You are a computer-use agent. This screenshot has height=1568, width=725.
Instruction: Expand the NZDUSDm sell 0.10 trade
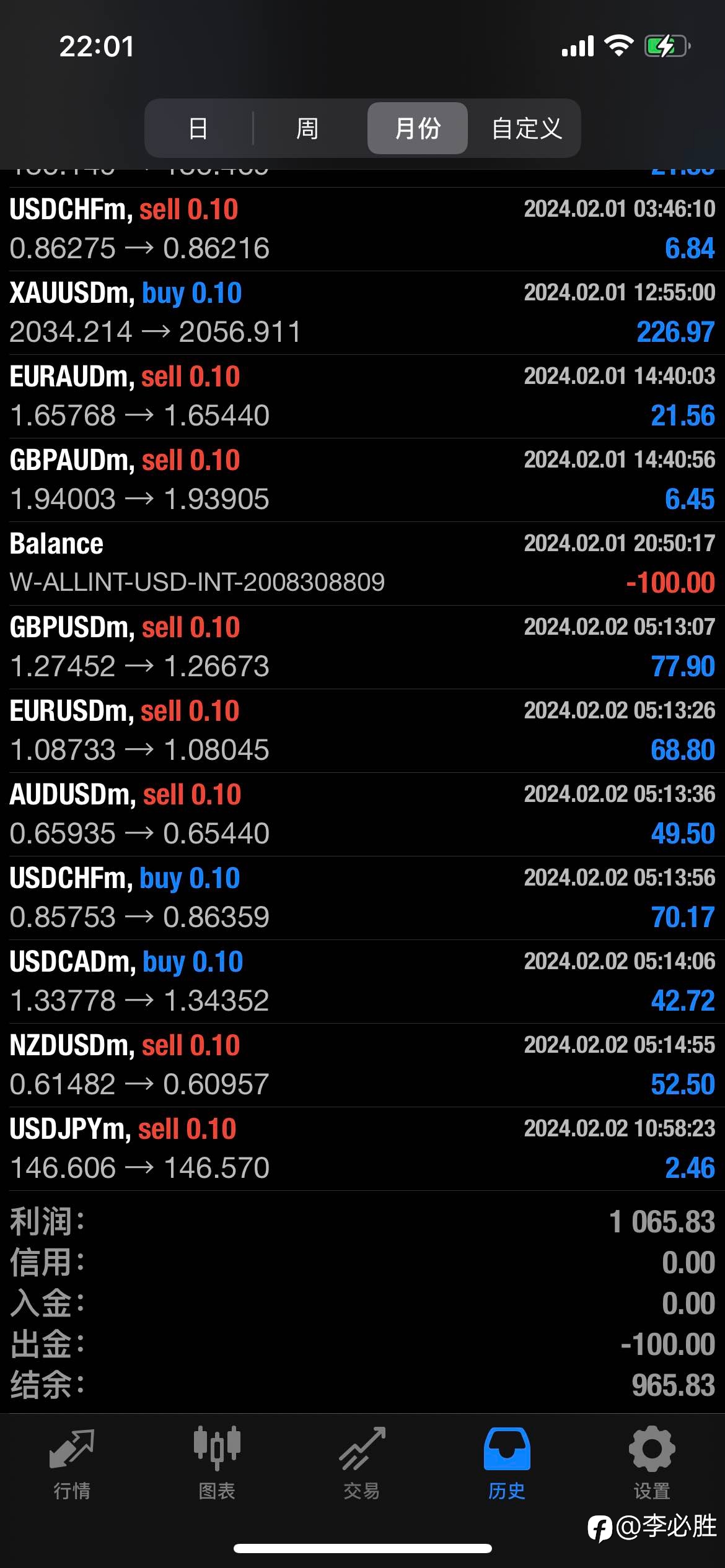(x=362, y=1065)
